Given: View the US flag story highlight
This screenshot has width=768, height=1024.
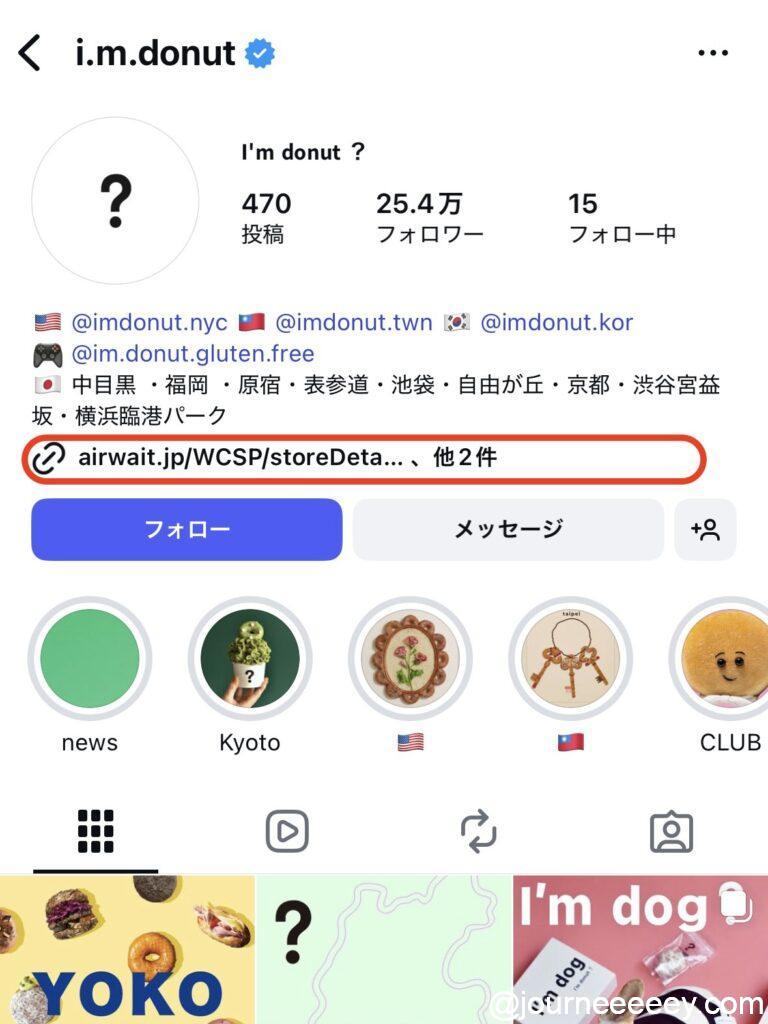Looking at the screenshot, I should (x=410, y=658).
